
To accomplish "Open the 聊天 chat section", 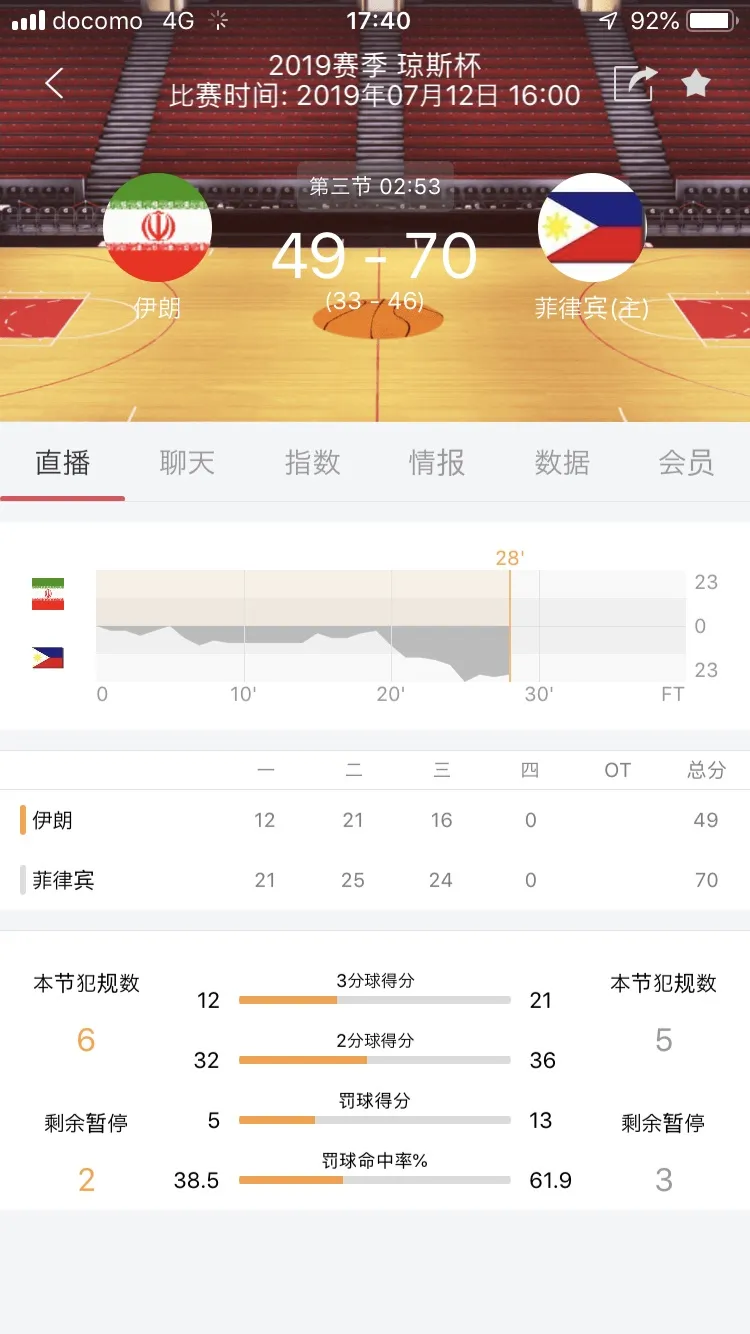I will [187, 463].
